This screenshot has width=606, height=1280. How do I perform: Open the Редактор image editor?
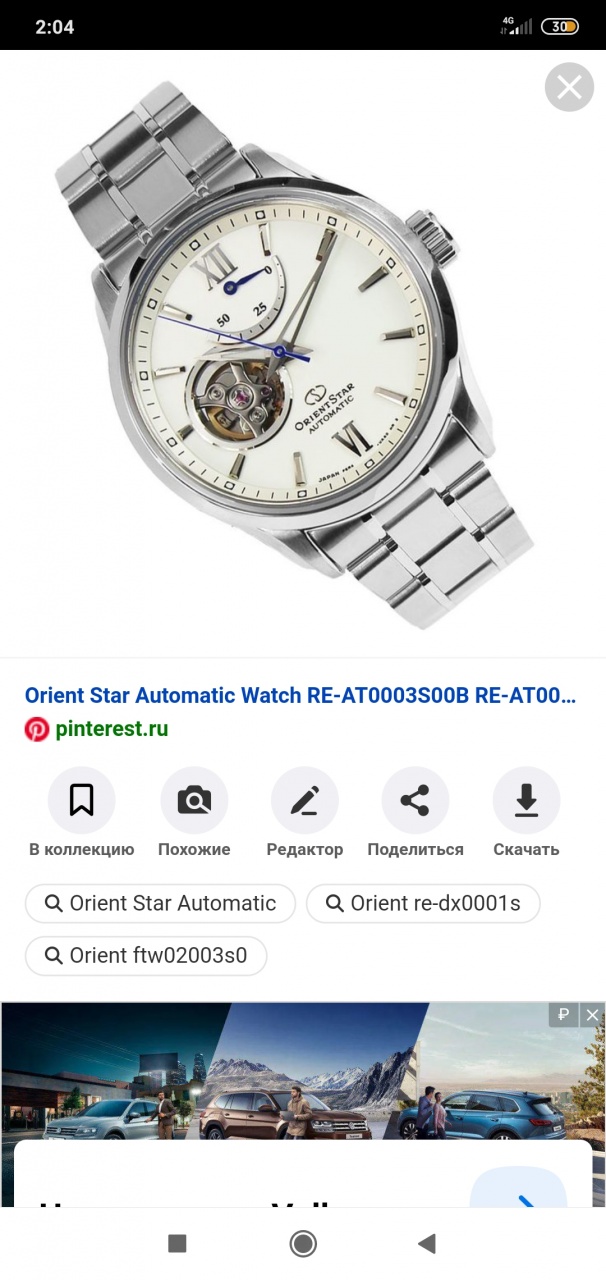pos(304,801)
